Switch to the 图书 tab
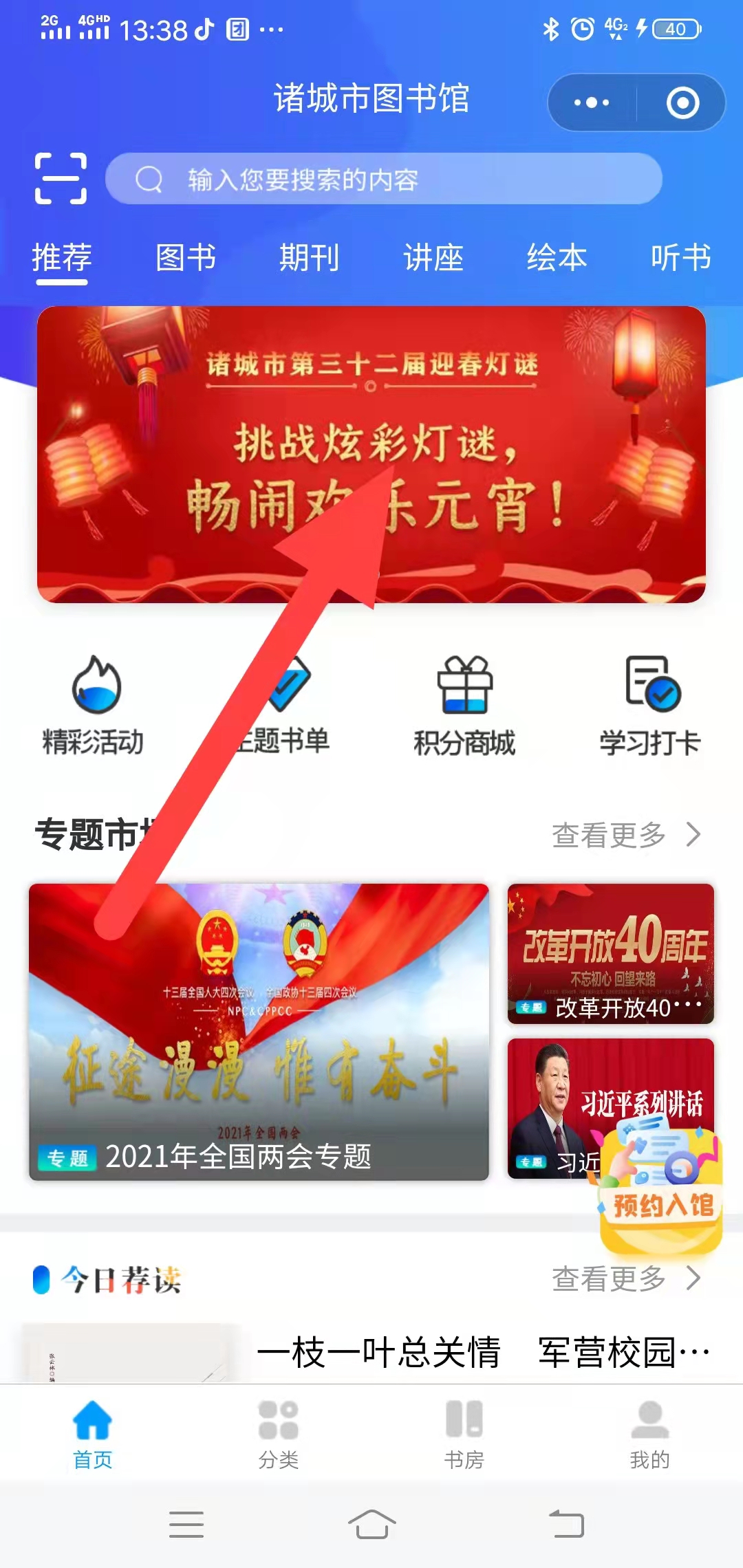The height and width of the screenshot is (1568, 743). click(x=186, y=258)
